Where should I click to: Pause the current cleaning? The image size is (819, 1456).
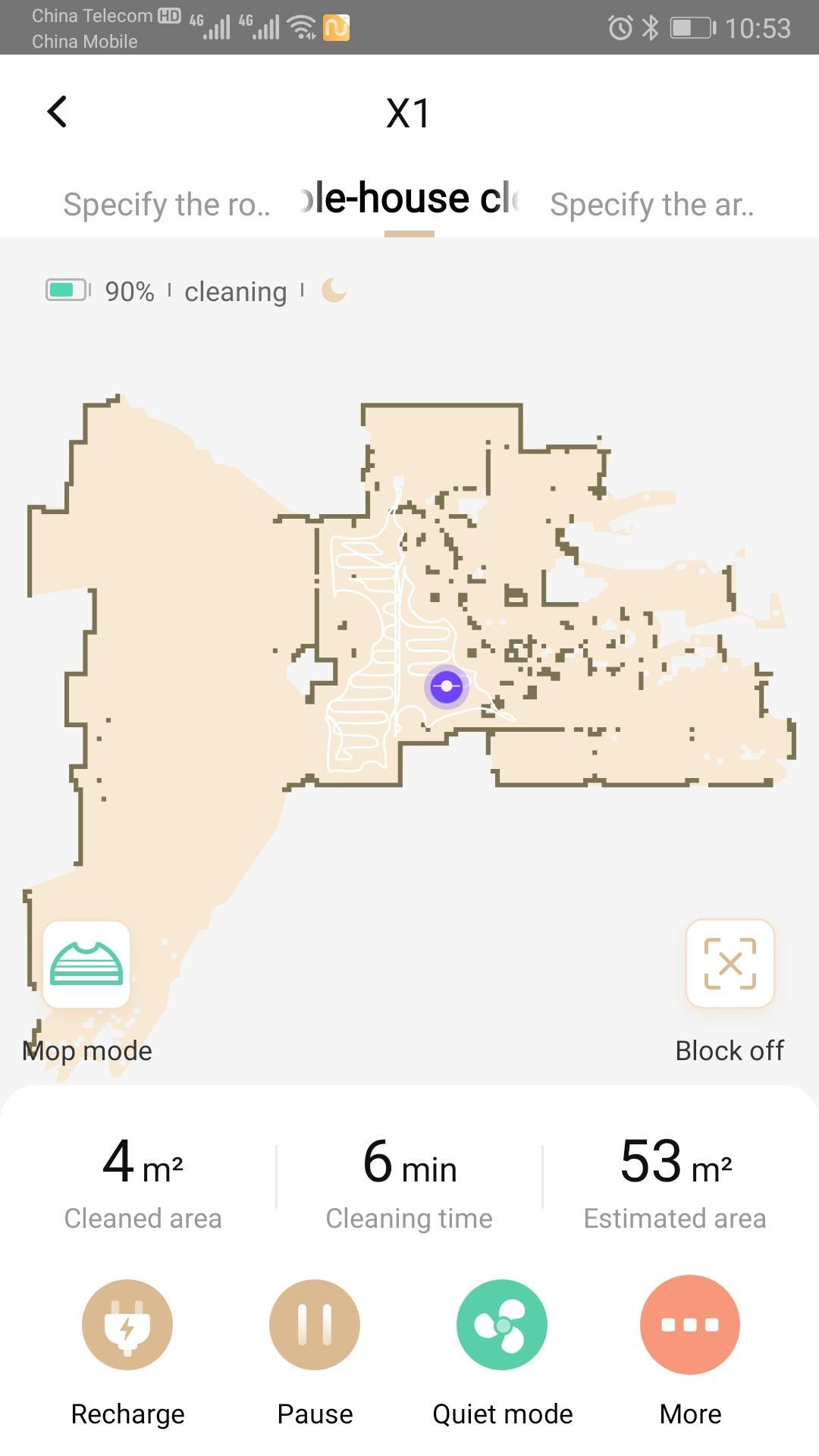pyautogui.click(x=315, y=1324)
